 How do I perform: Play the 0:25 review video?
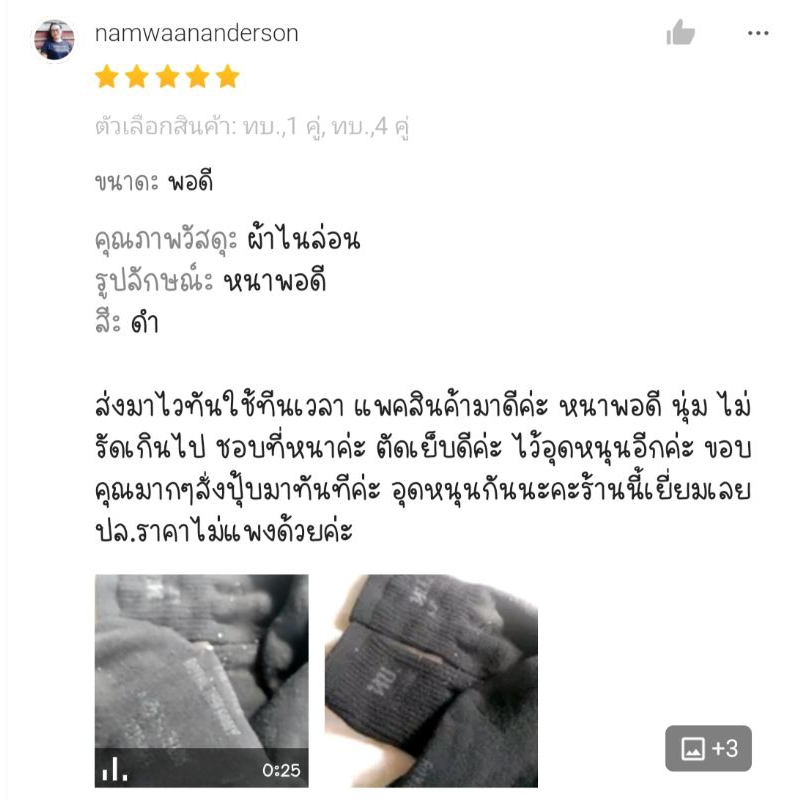click(x=202, y=681)
